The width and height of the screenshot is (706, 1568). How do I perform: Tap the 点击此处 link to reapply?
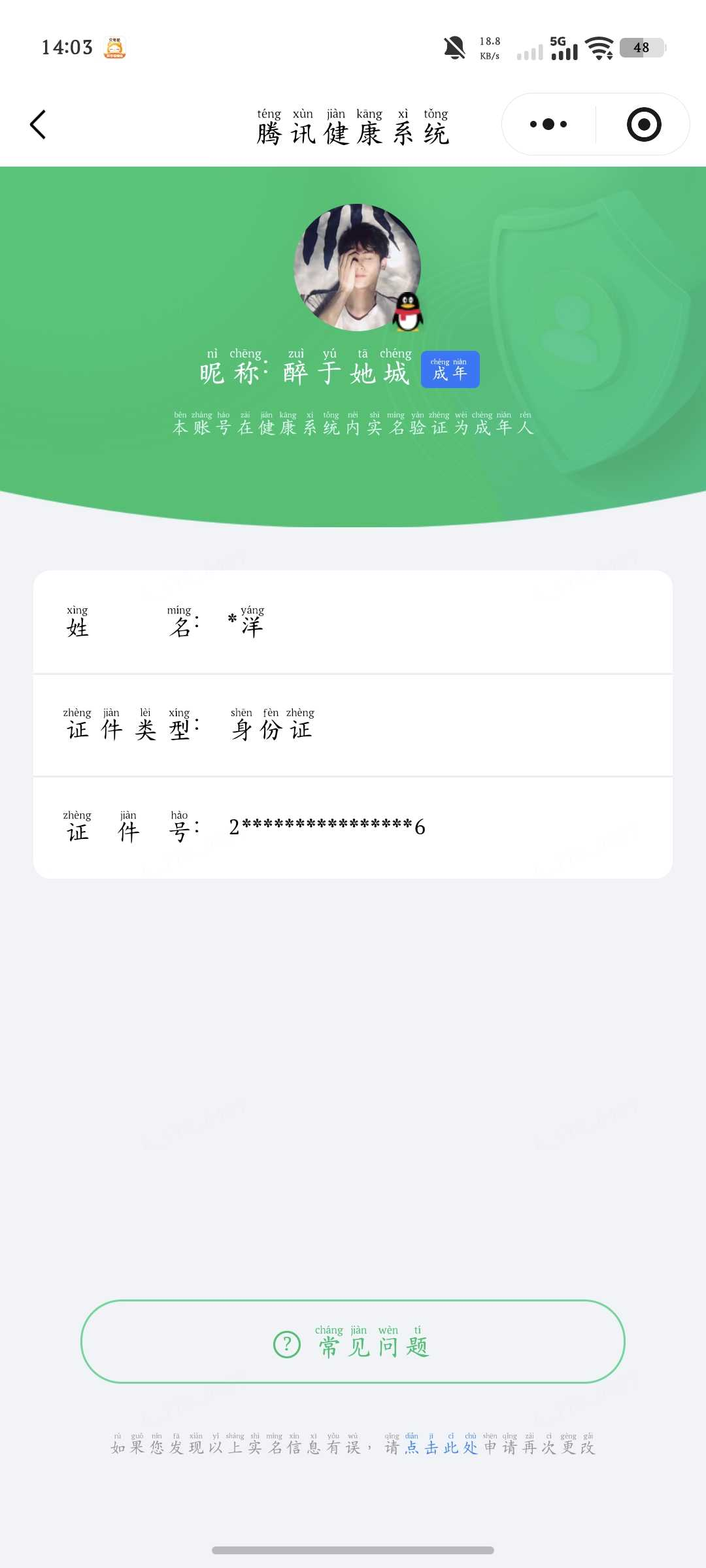click(441, 1447)
